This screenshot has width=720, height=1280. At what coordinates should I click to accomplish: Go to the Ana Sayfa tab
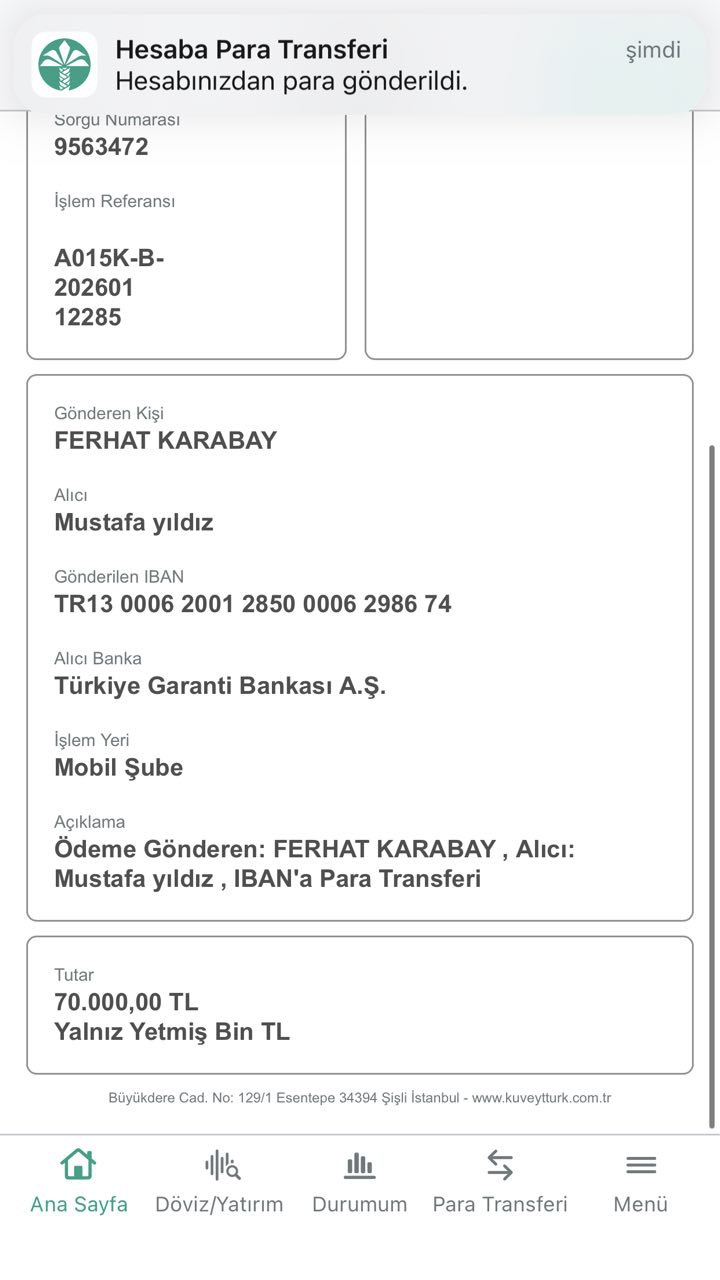pyautogui.click(x=79, y=1181)
